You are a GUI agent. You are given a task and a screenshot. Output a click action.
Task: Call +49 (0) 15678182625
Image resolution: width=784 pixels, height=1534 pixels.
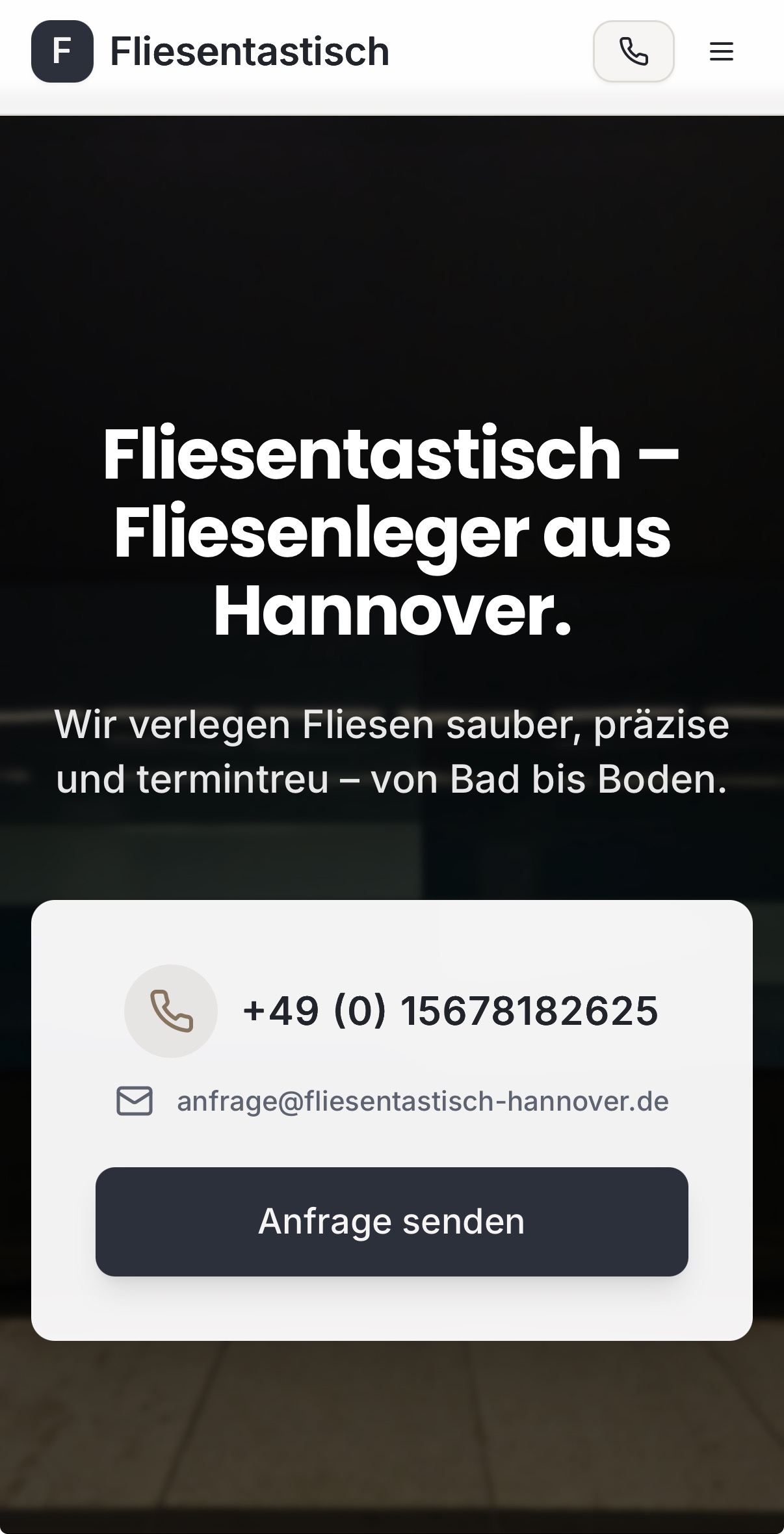(x=450, y=1011)
